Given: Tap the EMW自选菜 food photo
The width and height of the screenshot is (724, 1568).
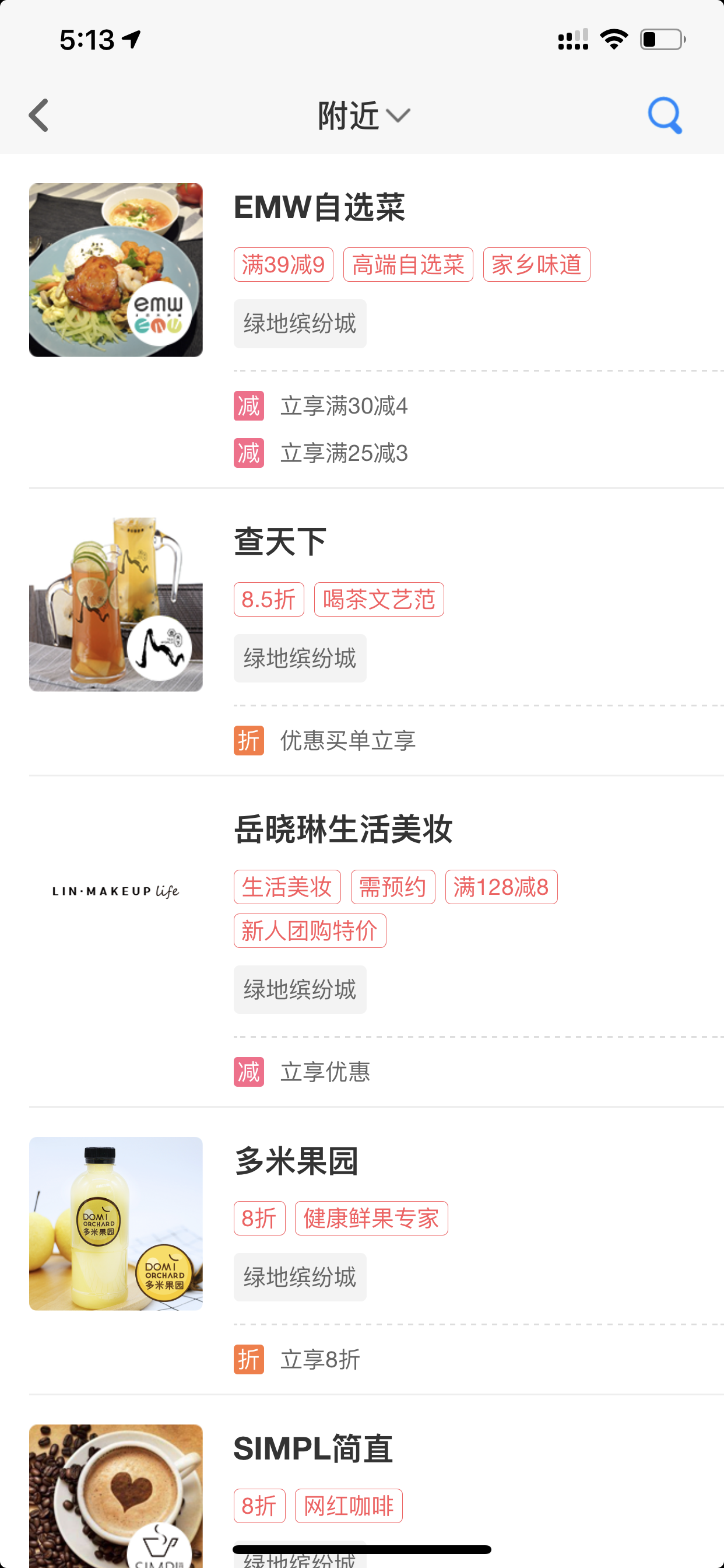Looking at the screenshot, I should coord(115,269).
